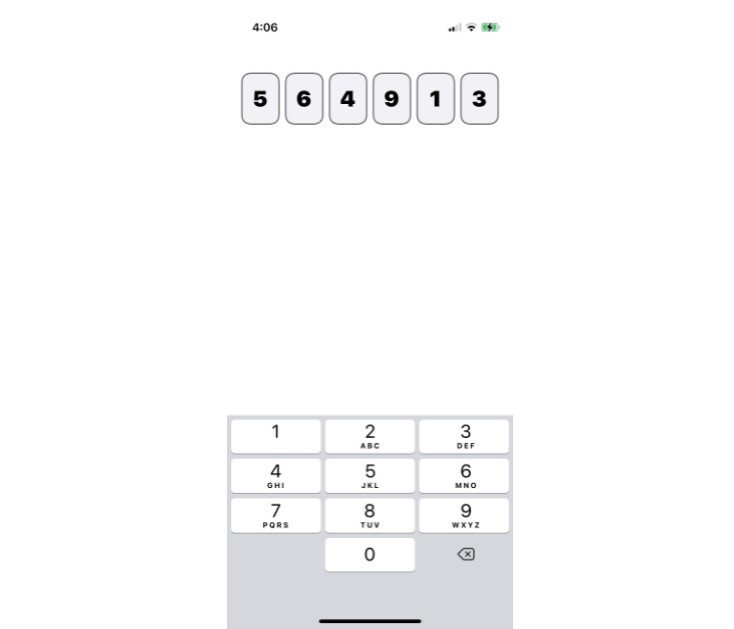Hit the 4 GHI key
The height and width of the screenshot is (629, 734).
[276, 475]
